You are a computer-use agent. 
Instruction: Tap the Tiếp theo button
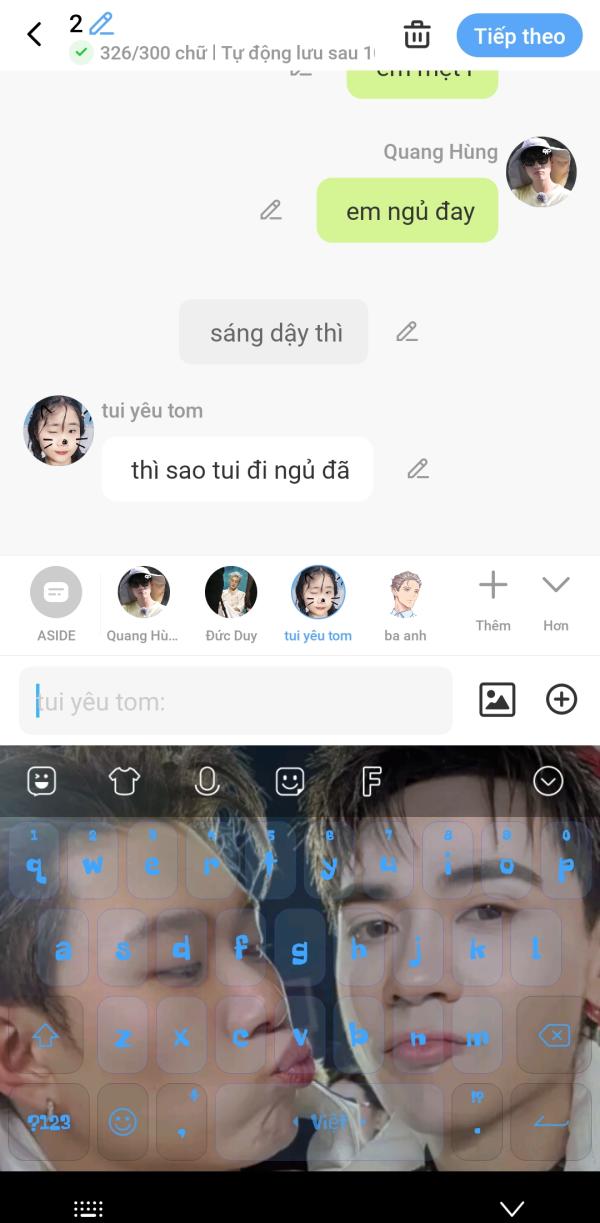pyautogui.click(x=519, y=36)
